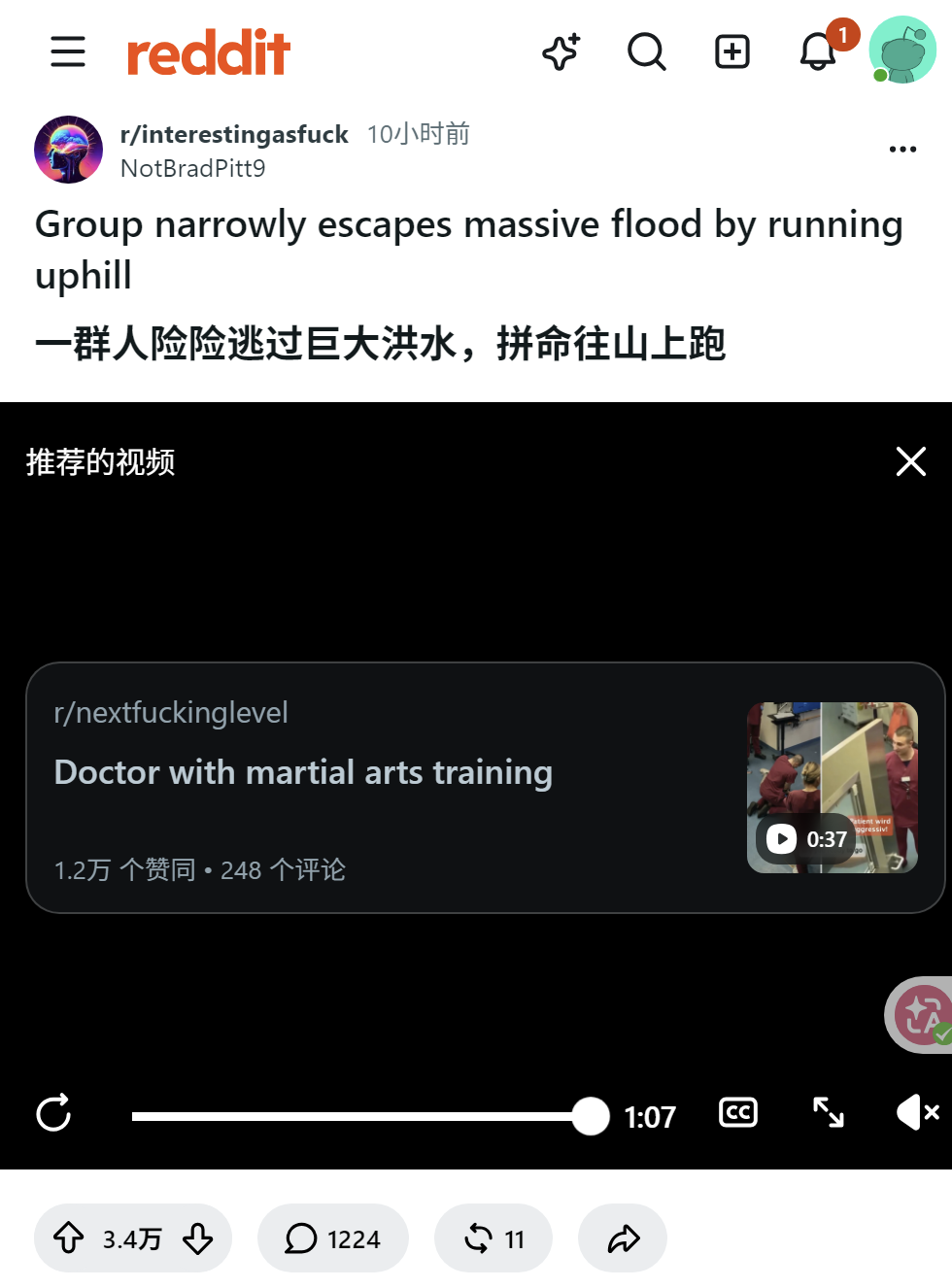Open the post overflow menu
The image size is (952, 1288).
pos(902,149)
